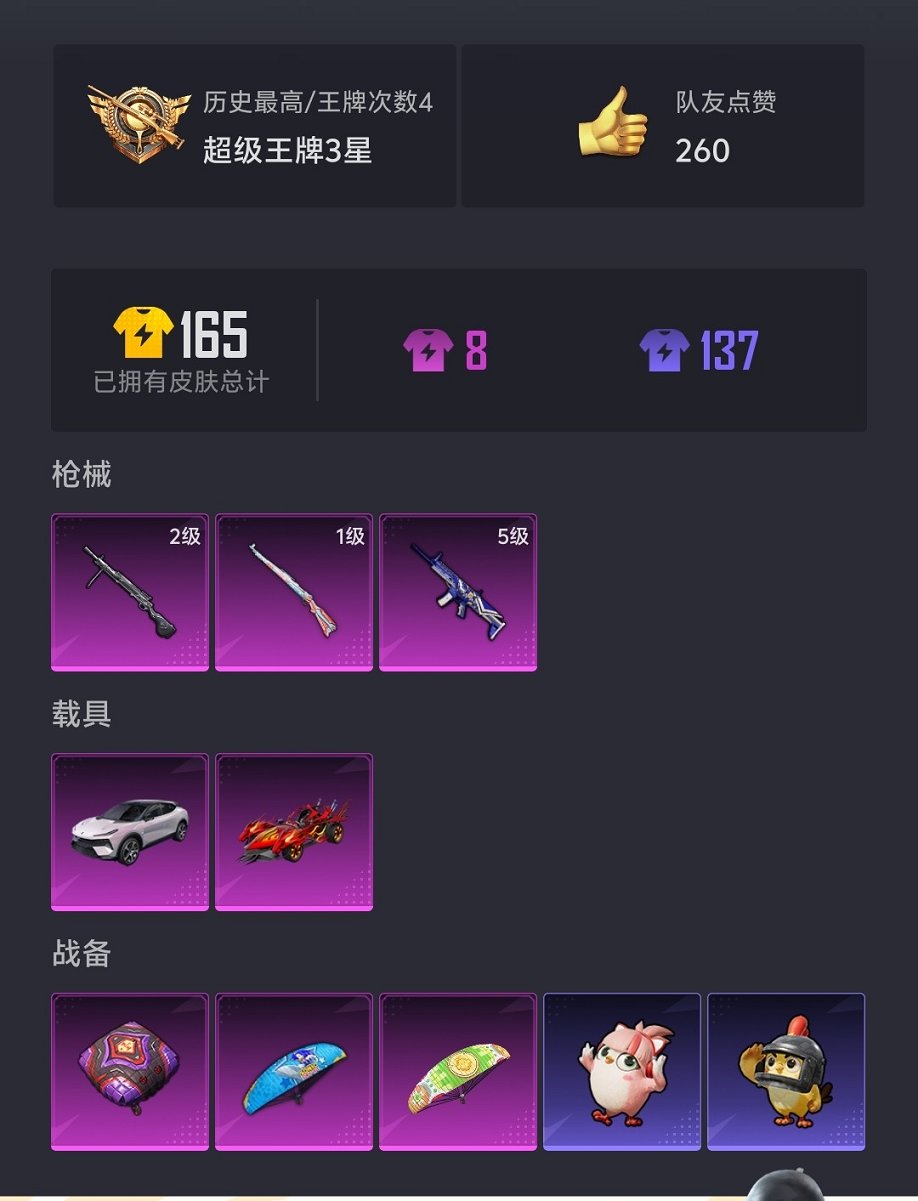The width and height of the screenshot is (918, 1201).
Task: View the level 1 rifle skin
Action: tap(294, 592)
